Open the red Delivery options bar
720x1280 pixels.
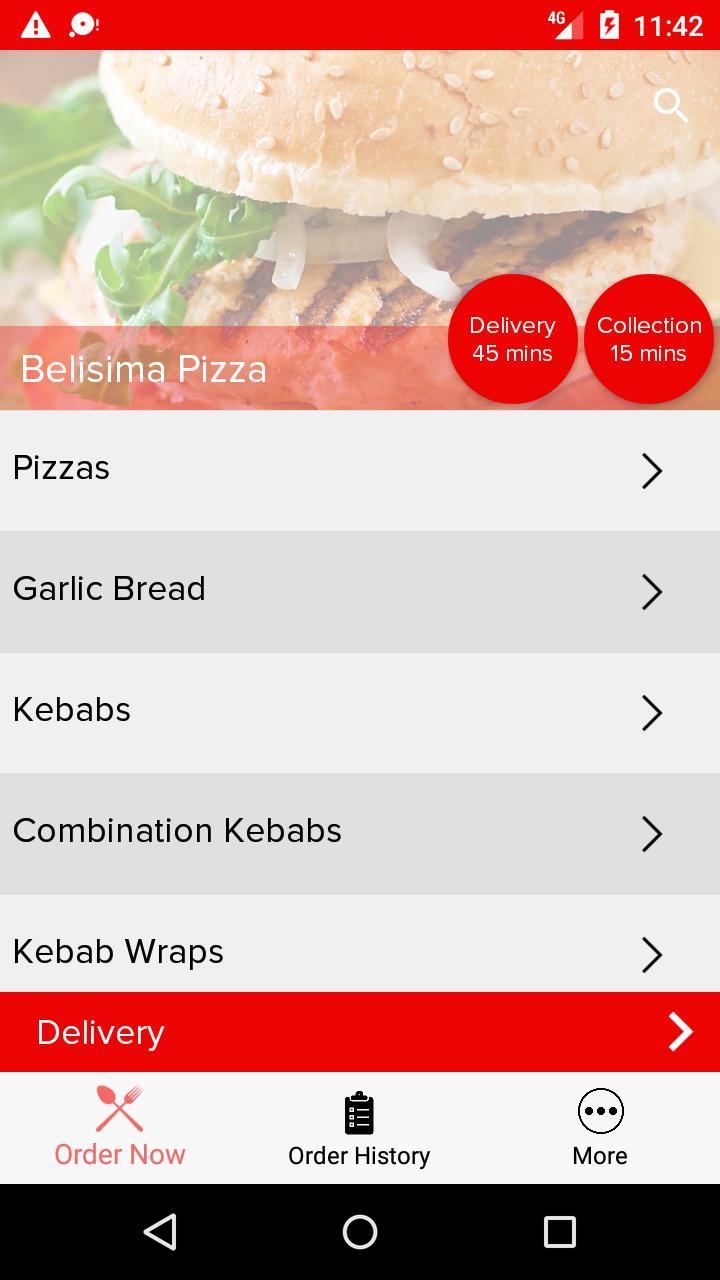(360, 1031)
